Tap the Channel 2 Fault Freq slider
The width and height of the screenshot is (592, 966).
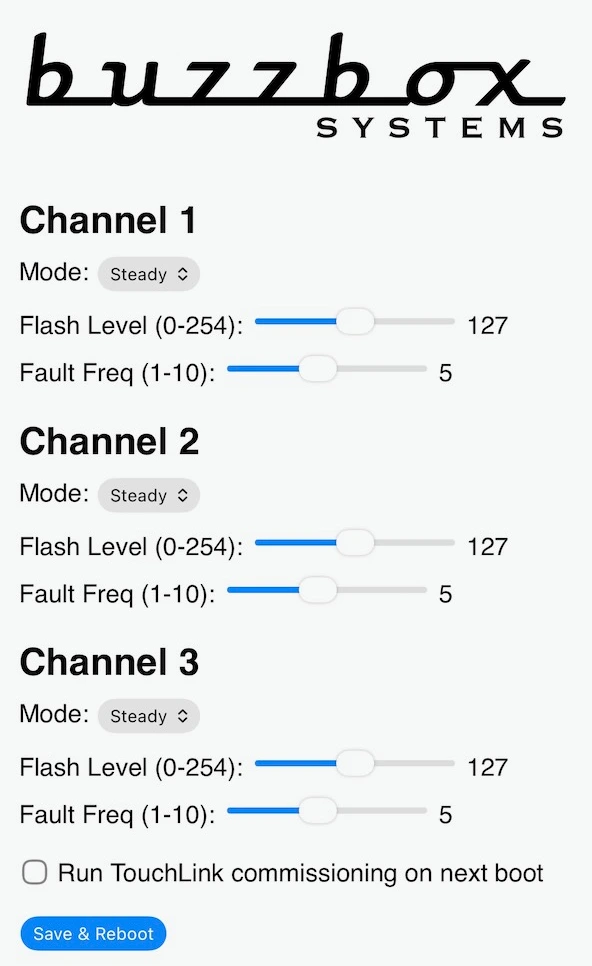coord(327,590)
